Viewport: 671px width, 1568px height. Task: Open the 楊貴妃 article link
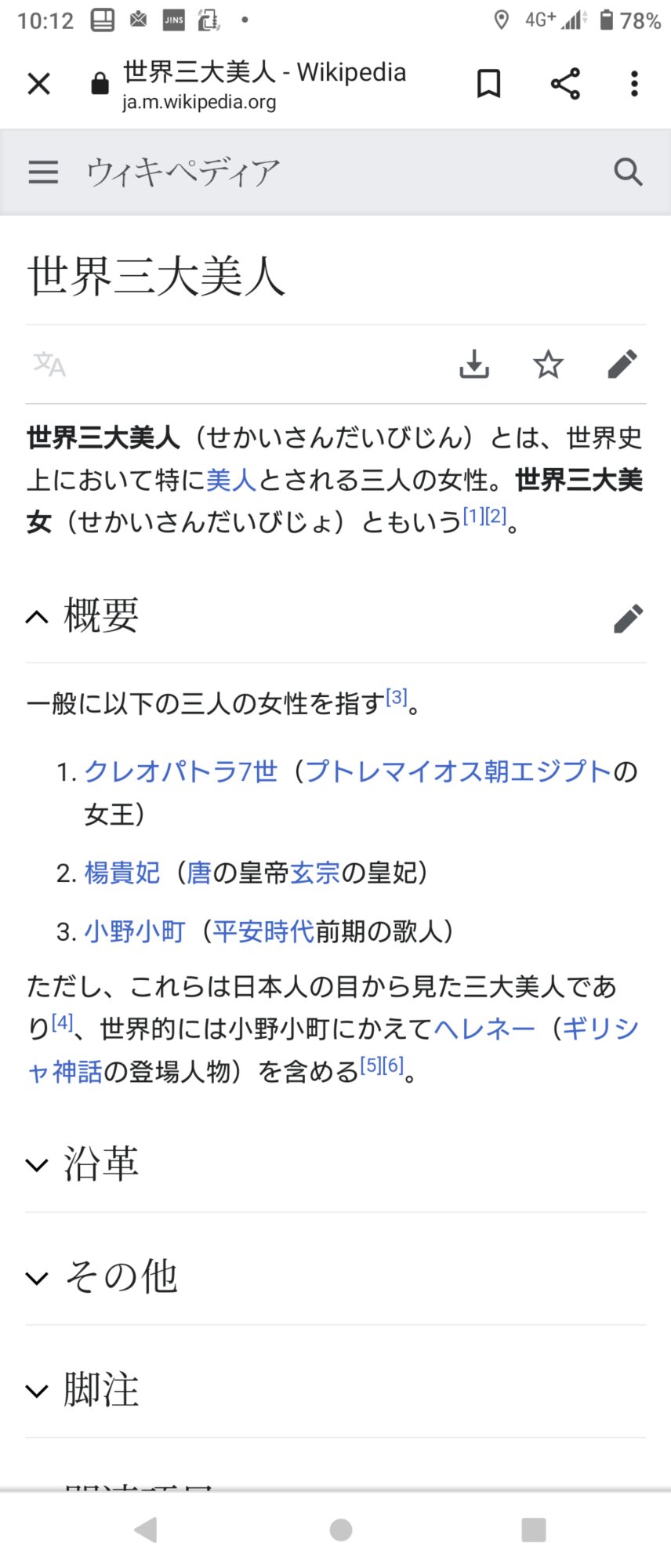pos(122,873)
